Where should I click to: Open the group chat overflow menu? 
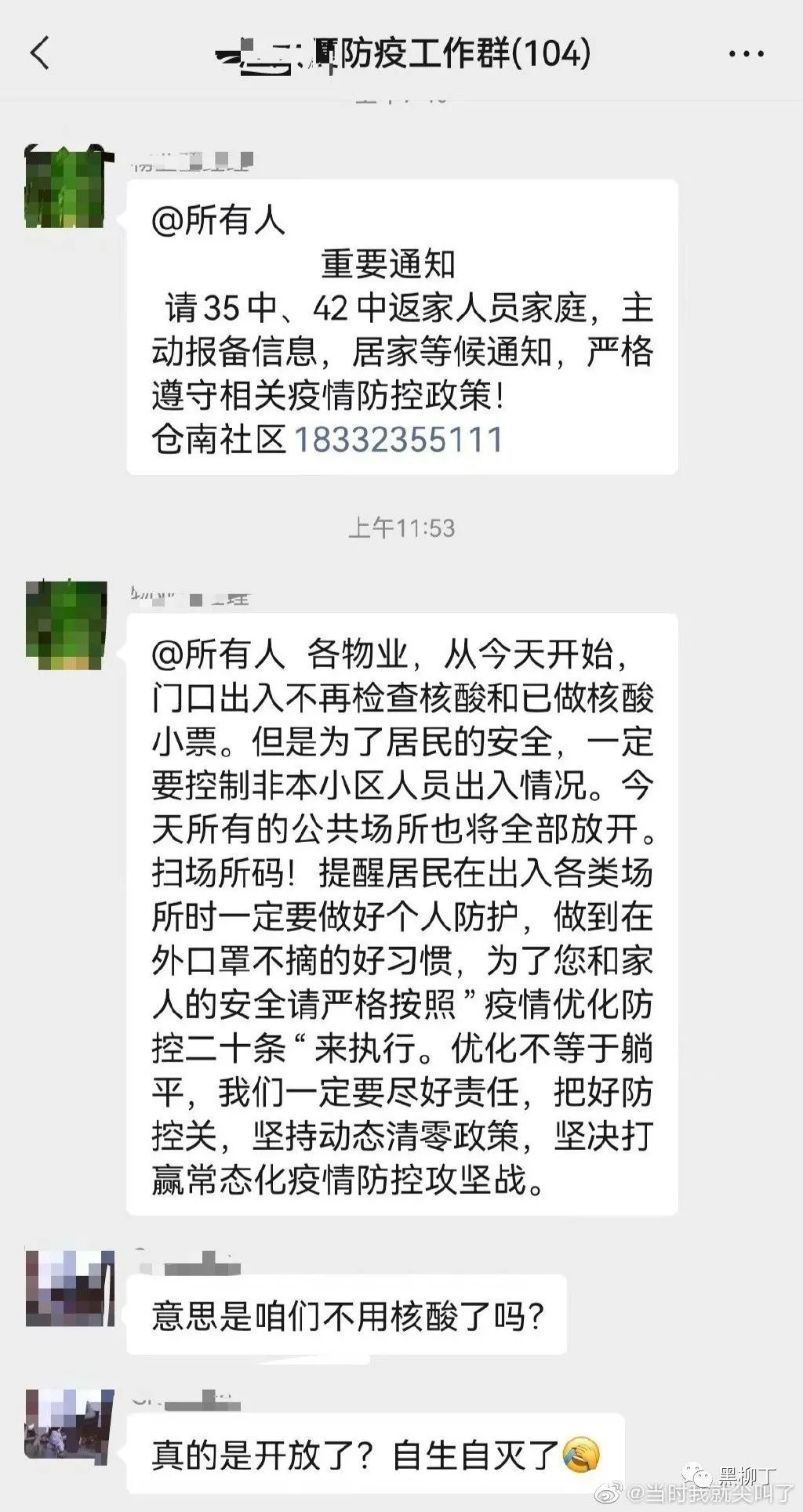coord(746,53)
